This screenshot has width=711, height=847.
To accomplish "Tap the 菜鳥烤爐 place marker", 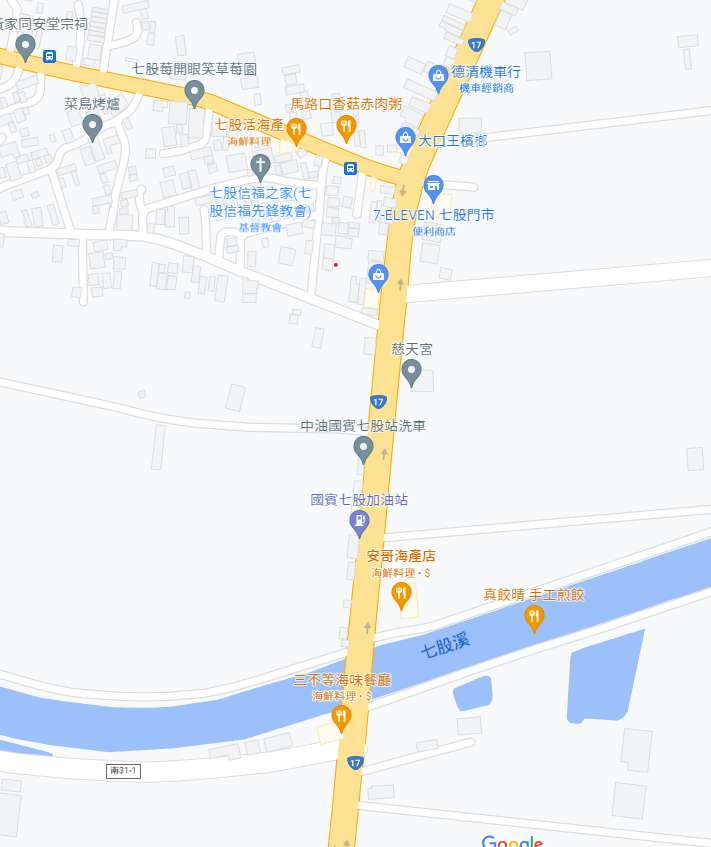I will click(x=92, y=127).
